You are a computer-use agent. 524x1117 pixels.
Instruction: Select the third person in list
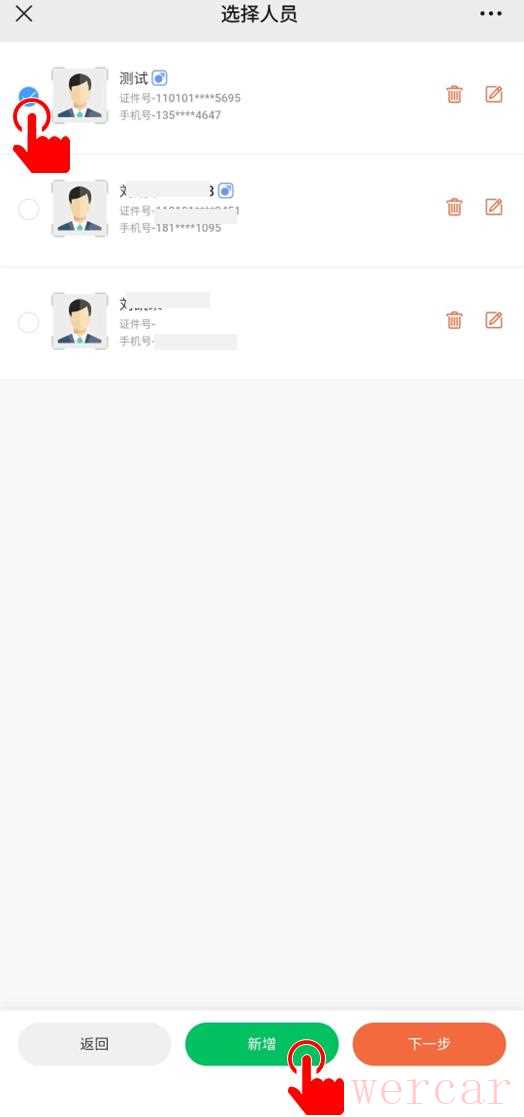pos(28,322)
